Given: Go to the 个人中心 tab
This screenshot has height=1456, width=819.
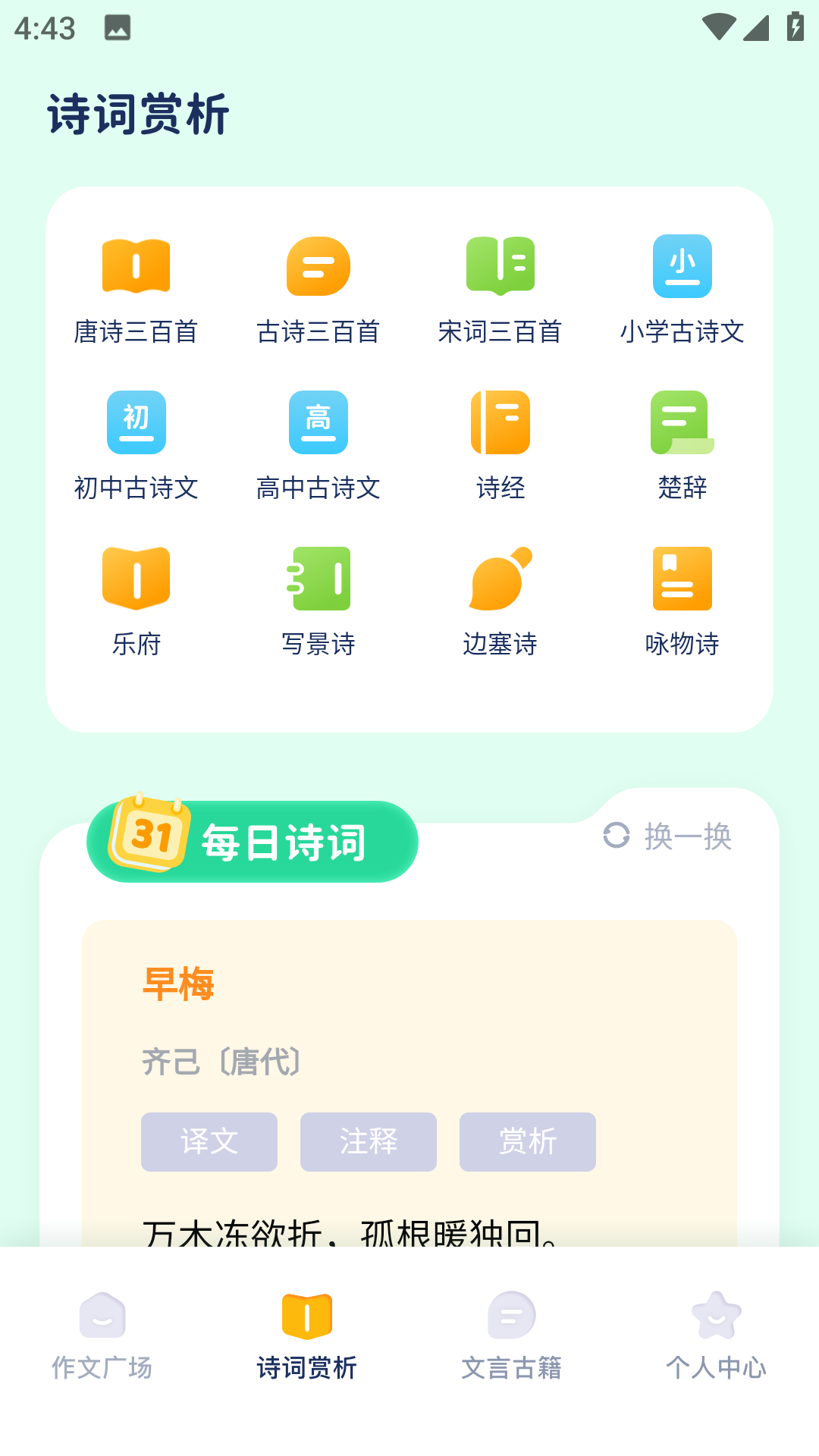Looking at the screenshot, I should (717, 1336).
